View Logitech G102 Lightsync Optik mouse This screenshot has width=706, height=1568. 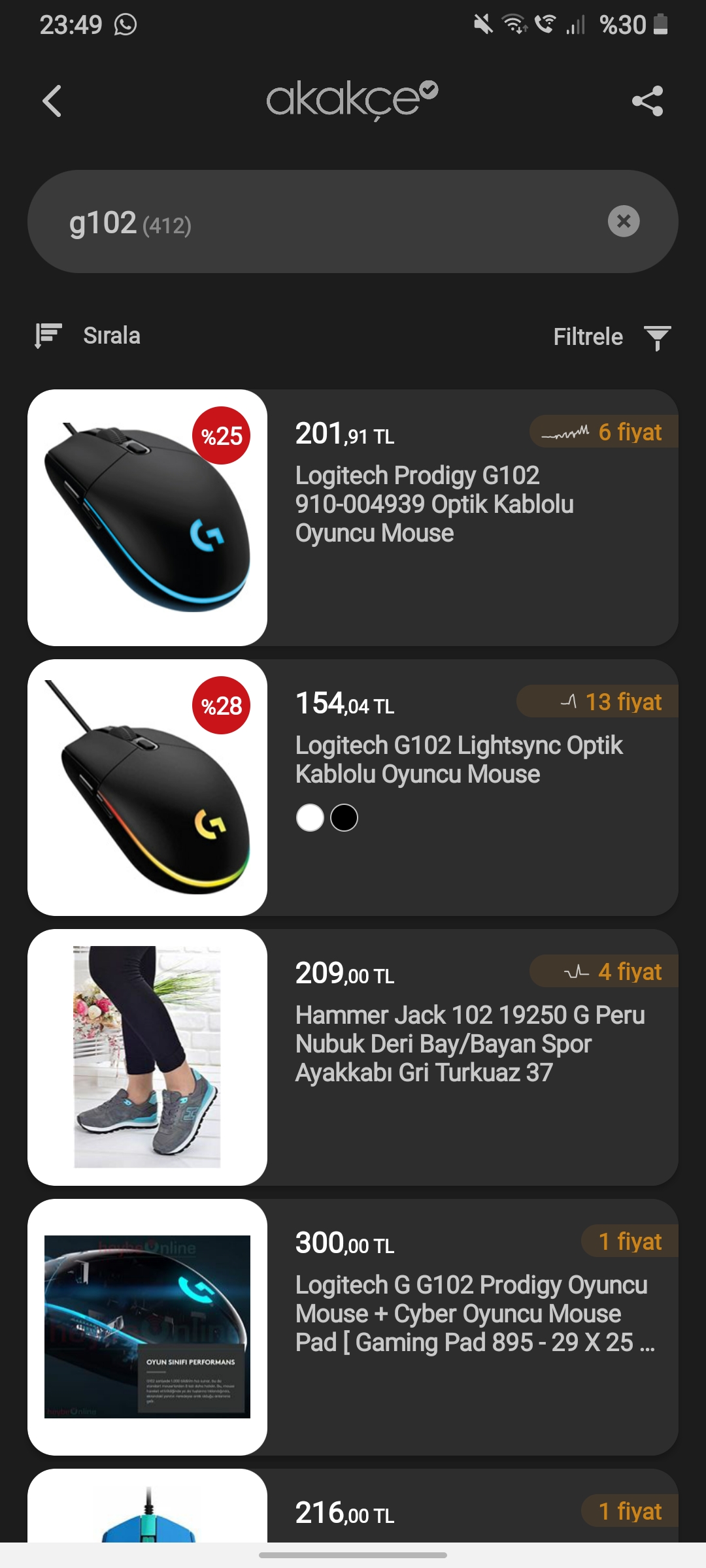[x=458, y=759]
